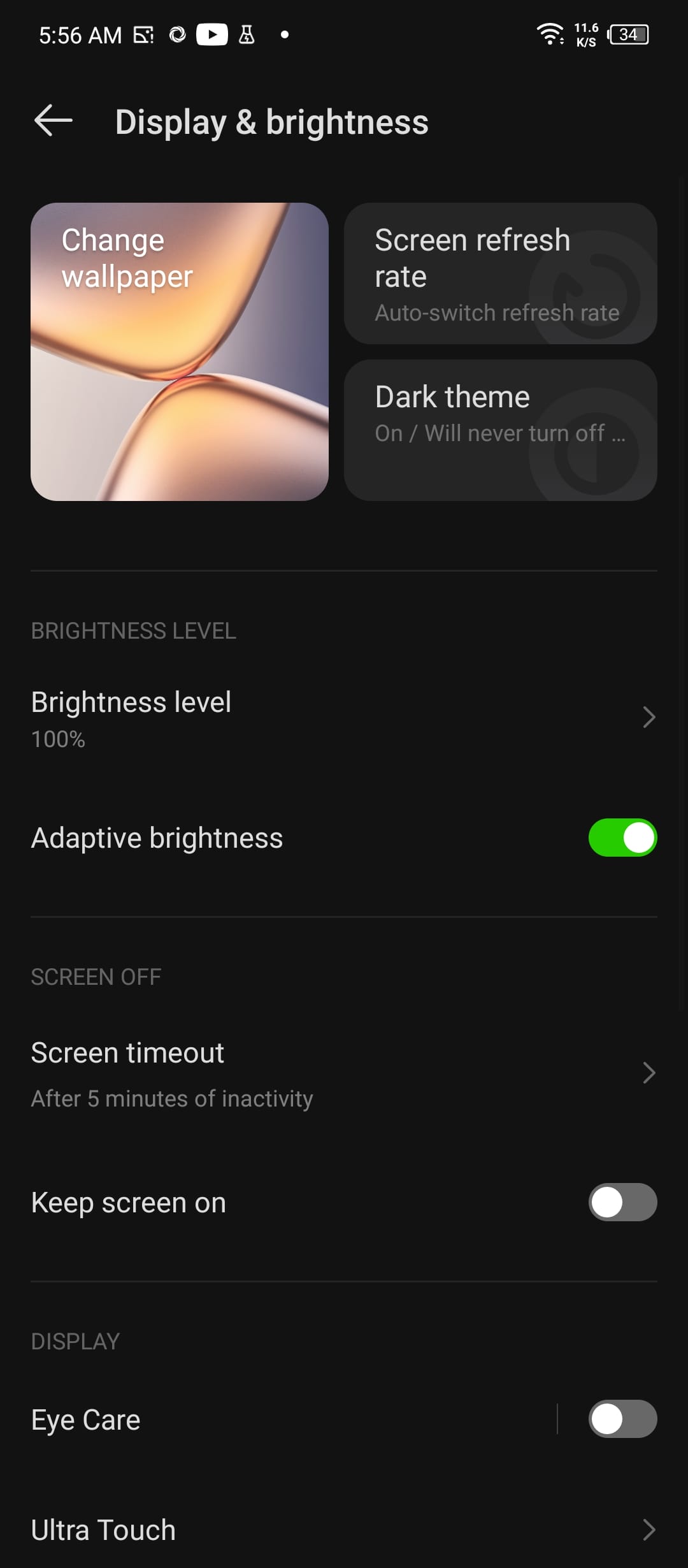Screen dimensions: 688x1568
Task: Open the Change wallpaper tile
Action: point(180,352)
